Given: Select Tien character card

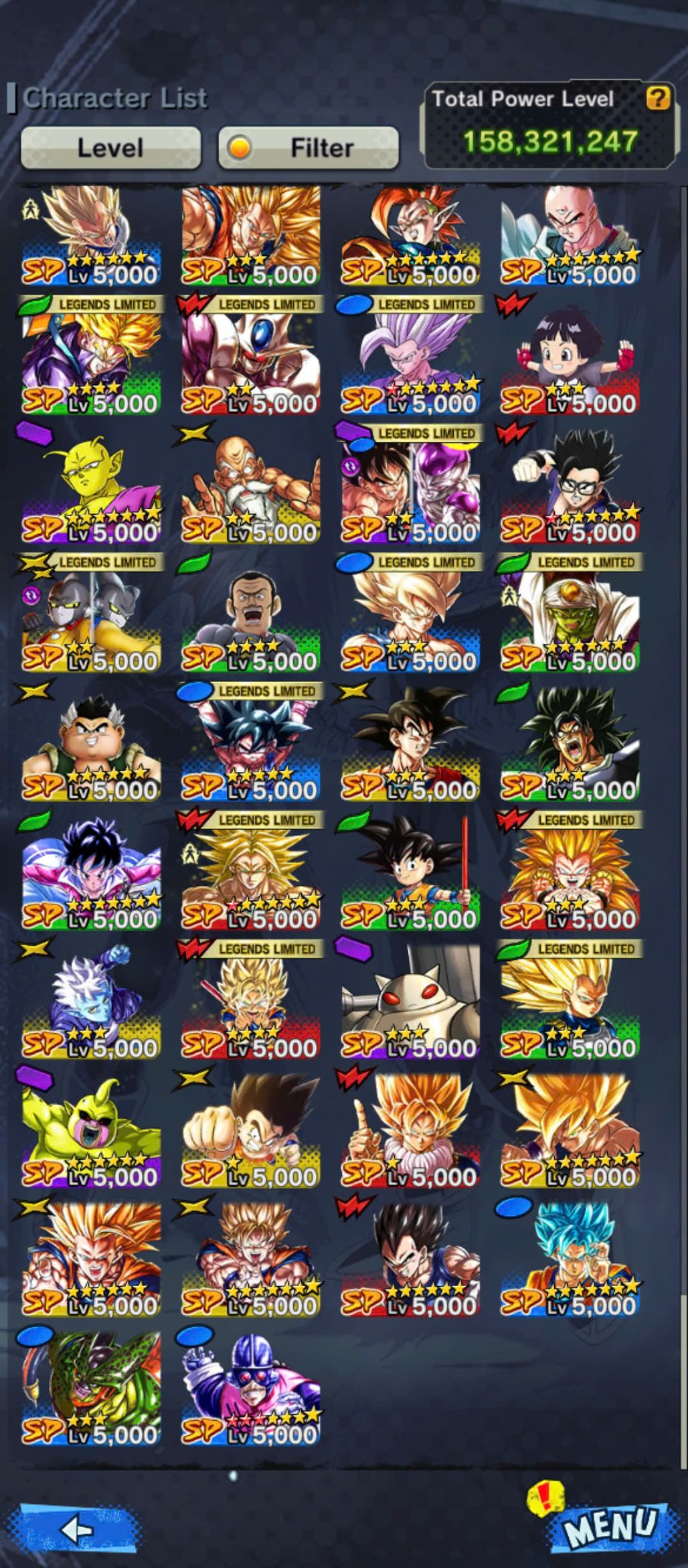Looking at the screenshot, I should [570, 234].
